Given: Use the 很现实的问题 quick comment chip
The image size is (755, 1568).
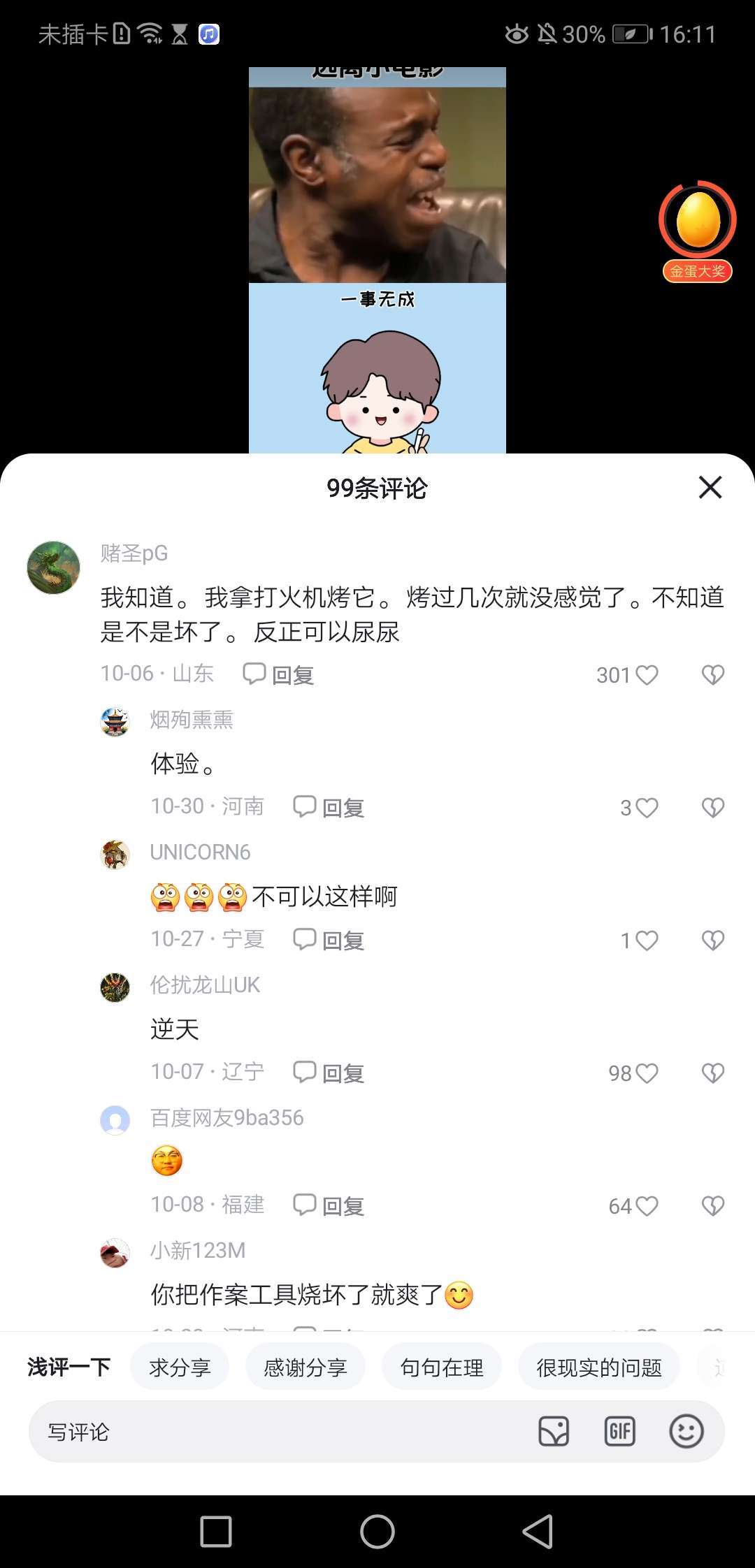Looking at the screenshot, I should click(x=598, y=1367).
